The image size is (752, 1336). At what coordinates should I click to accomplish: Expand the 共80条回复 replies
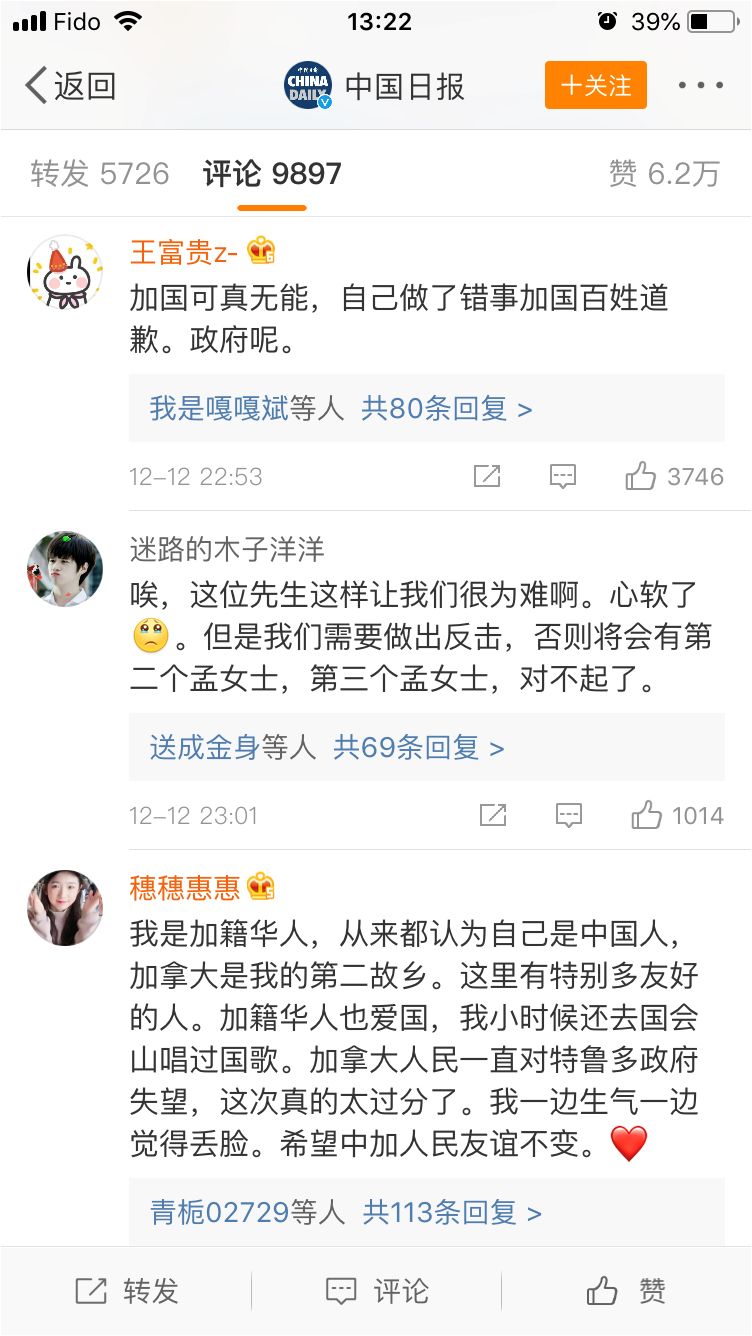click(446, 408)
